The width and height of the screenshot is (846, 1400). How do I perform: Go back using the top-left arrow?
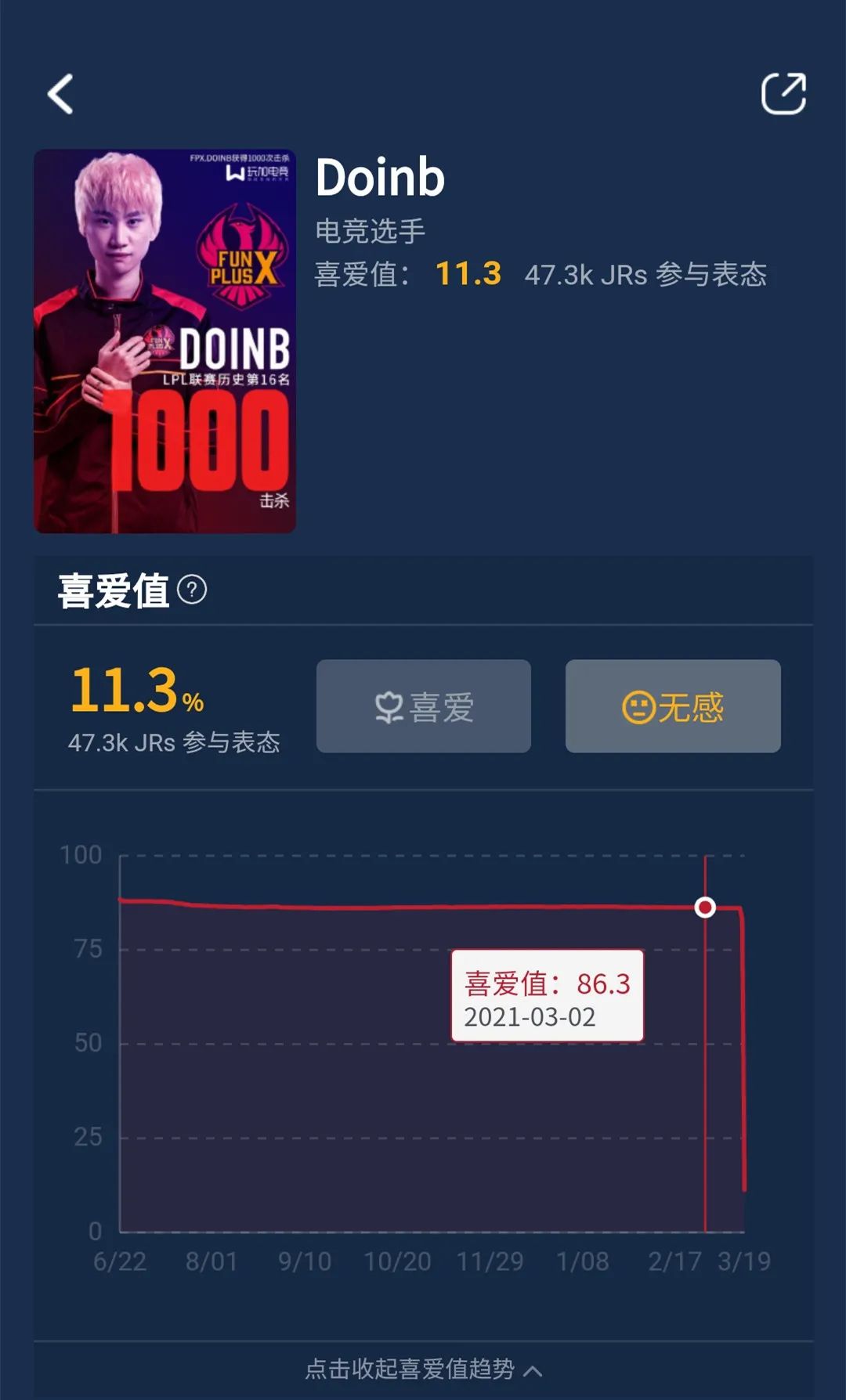click(61, 95)
